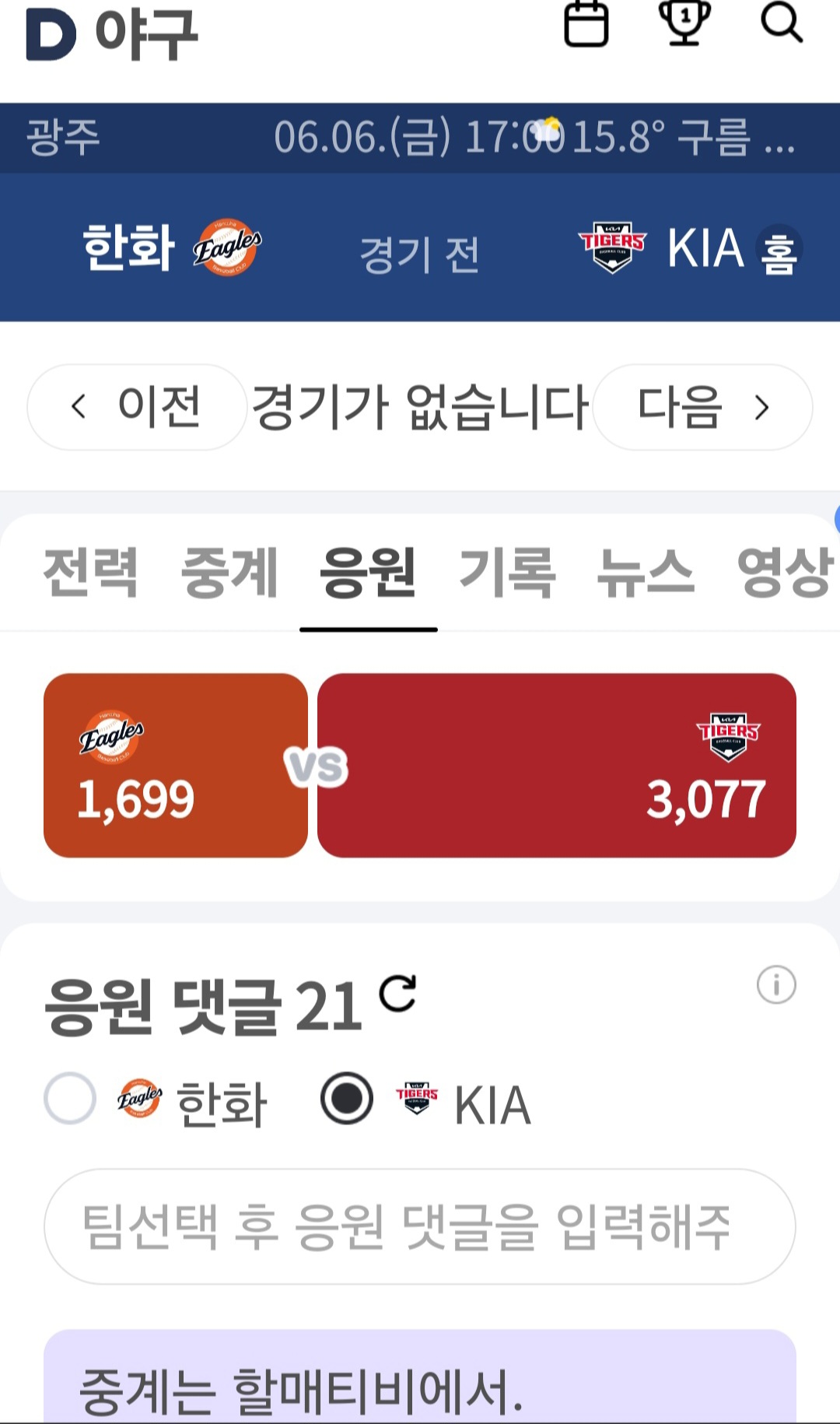Cheer for KIA Tigers on the red card
Viewport: 840px width, 1424px height.
557,766
